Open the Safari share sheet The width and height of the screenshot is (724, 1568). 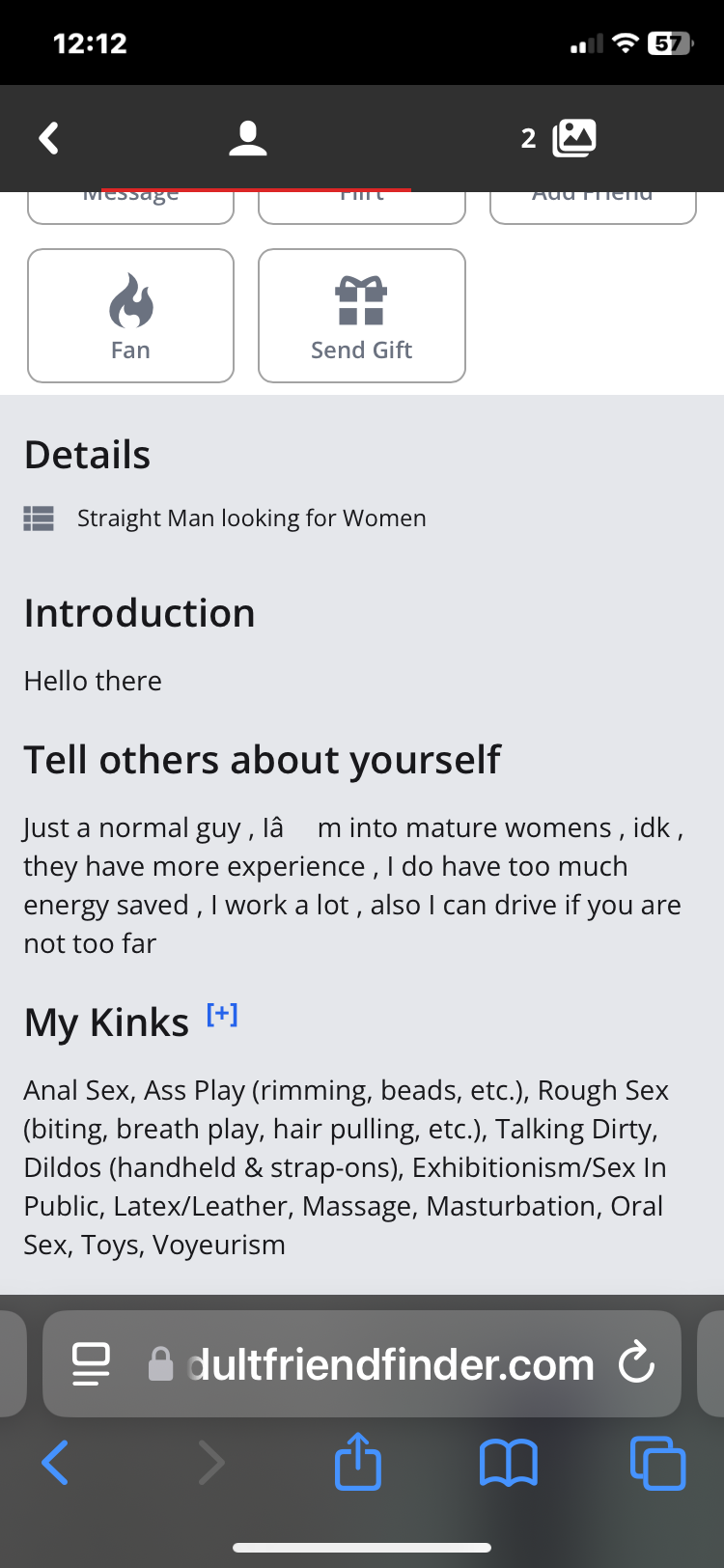point(358,1462)
